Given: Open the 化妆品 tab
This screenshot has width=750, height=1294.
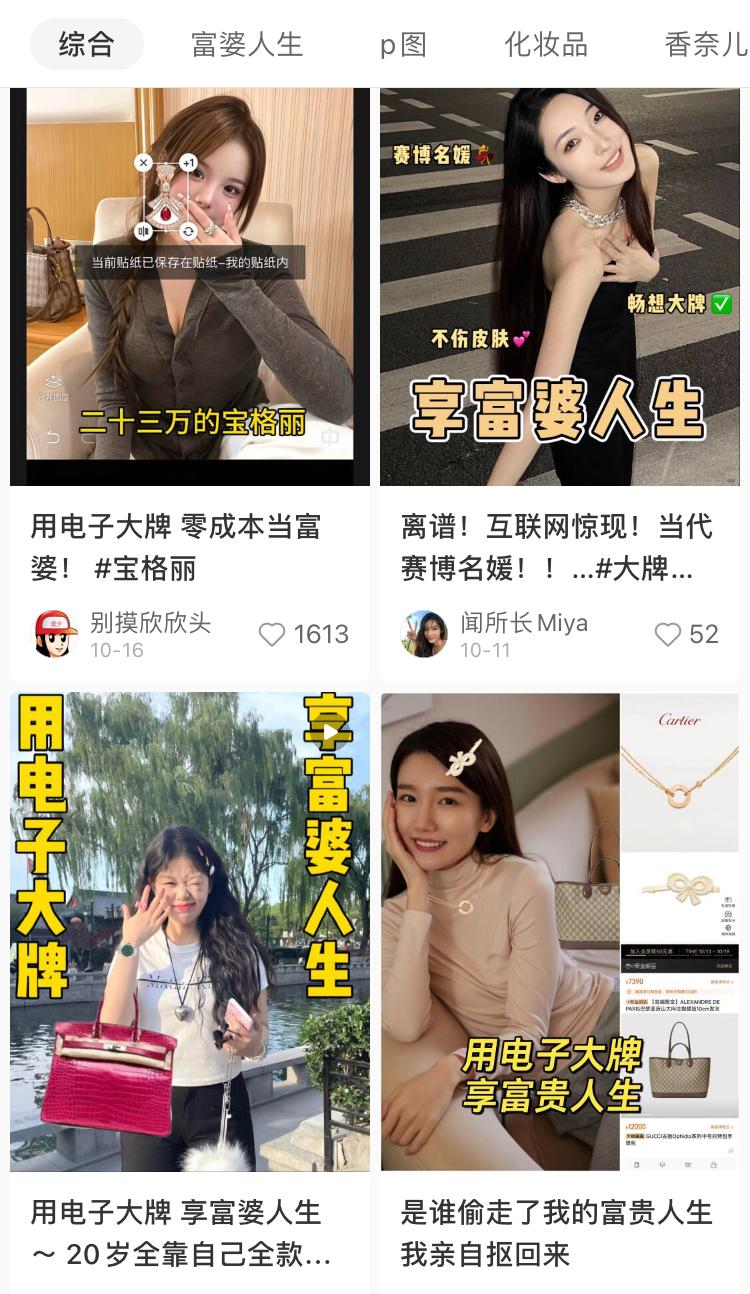Looking at the screenshot, I should click(x=545, y=44).
